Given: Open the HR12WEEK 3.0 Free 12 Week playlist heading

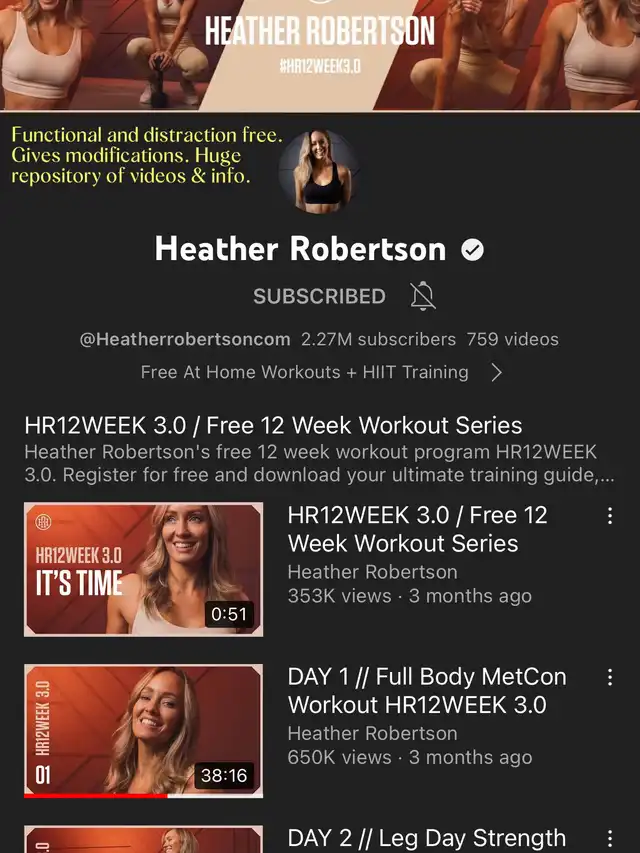Looking at the screenshot, I should point(273,425).
